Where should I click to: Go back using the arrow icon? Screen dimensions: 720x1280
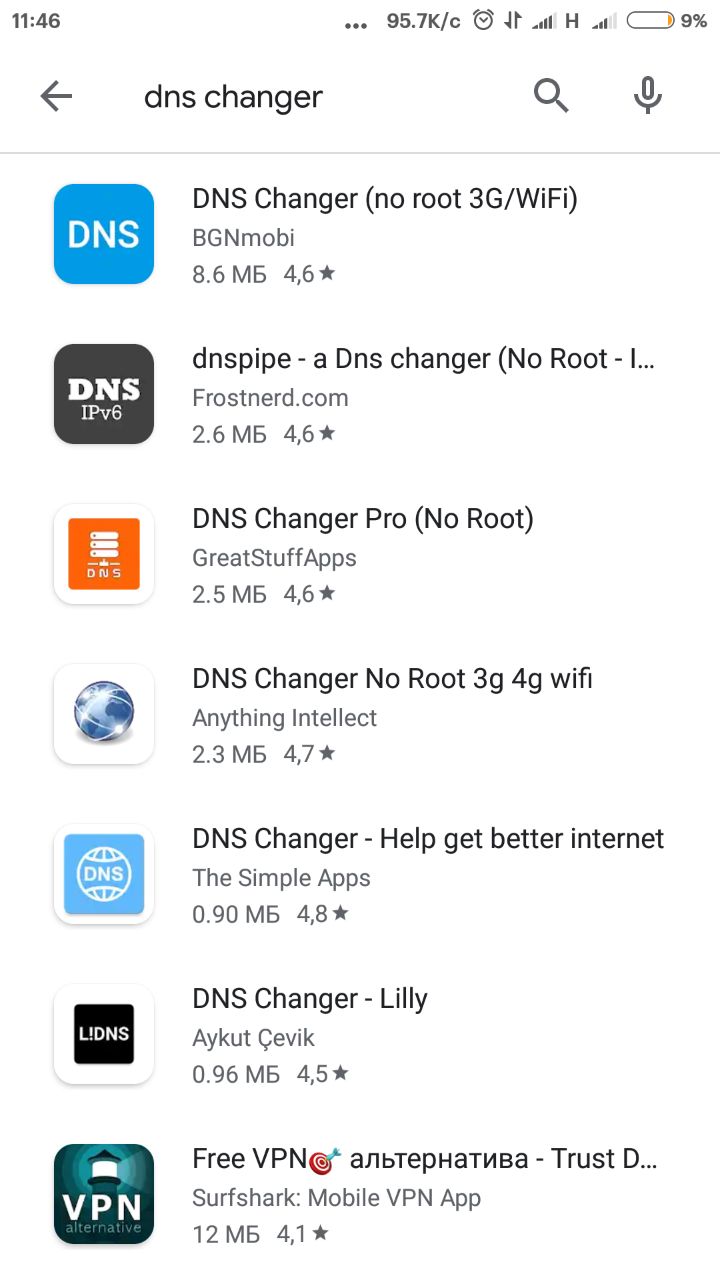click(x=56, y=96)
